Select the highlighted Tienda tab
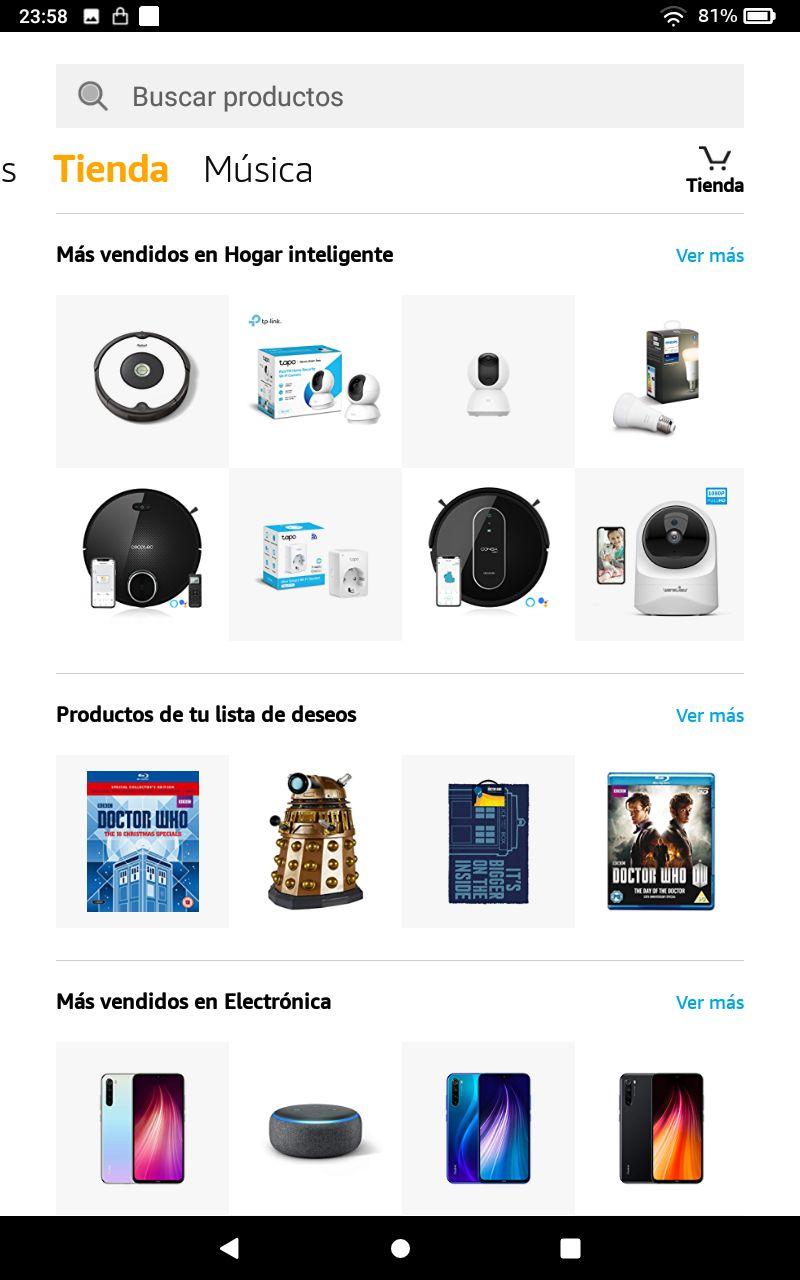The image size is (800, 1280). pos(111,168)
